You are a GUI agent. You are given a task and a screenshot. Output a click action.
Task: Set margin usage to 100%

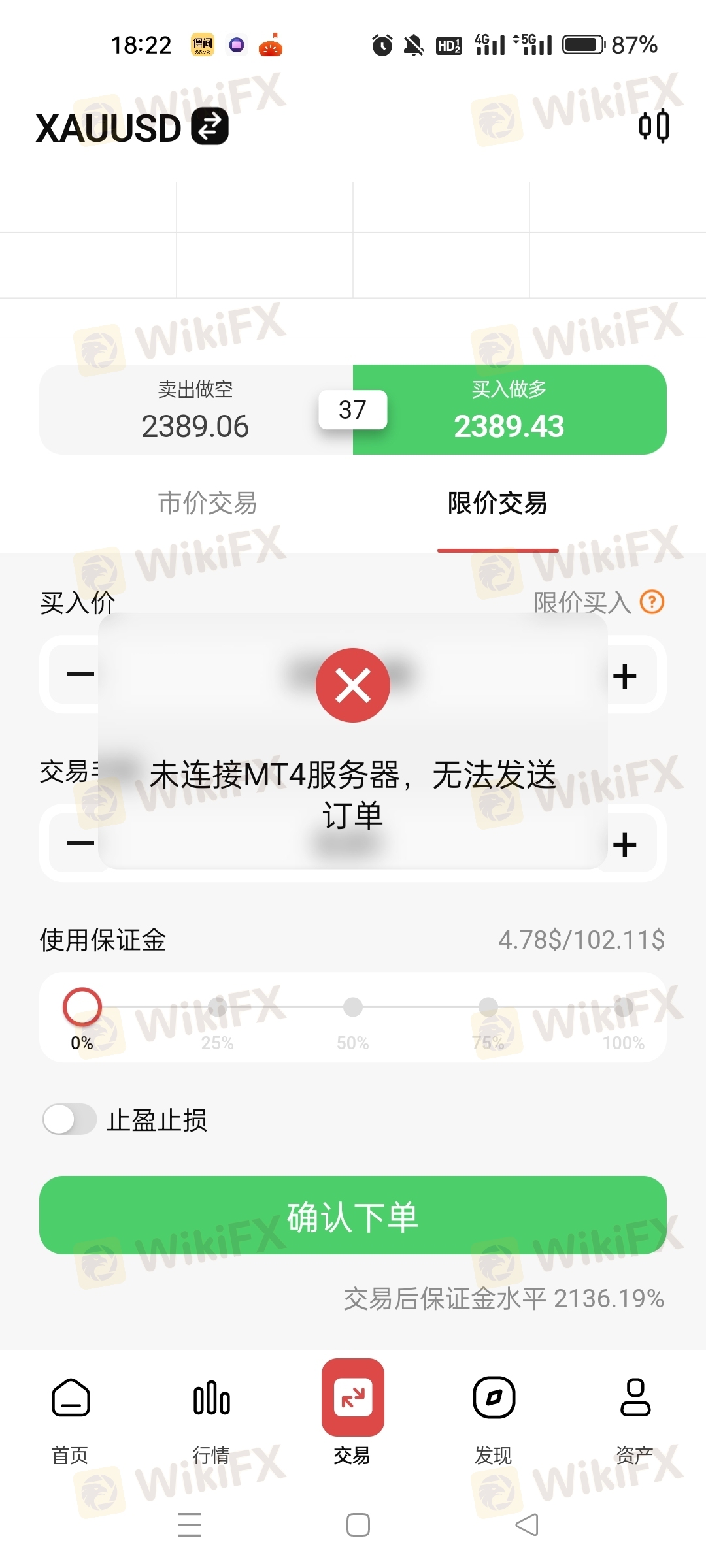624,1007
